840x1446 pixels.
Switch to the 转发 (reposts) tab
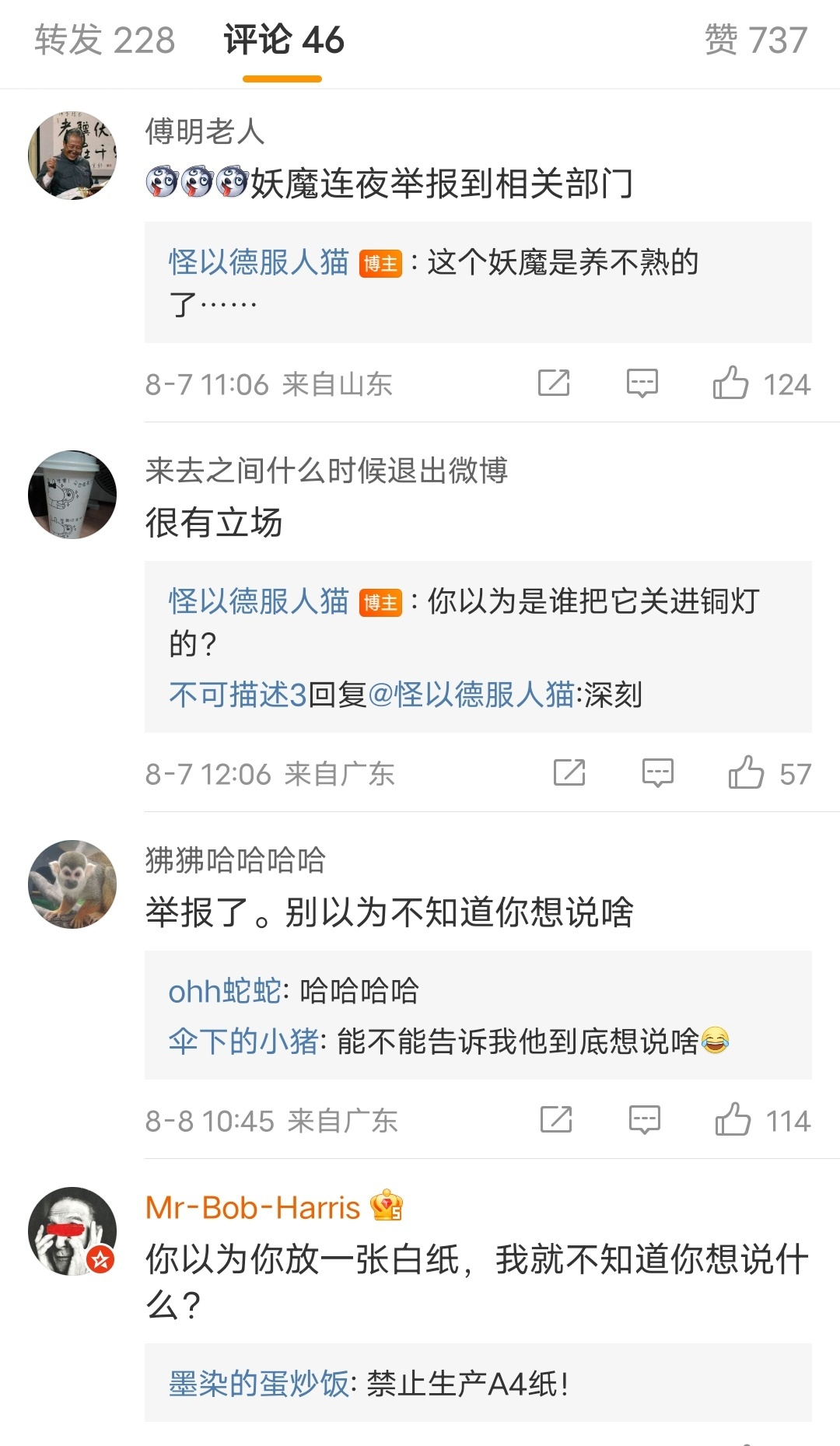(101, 43)
